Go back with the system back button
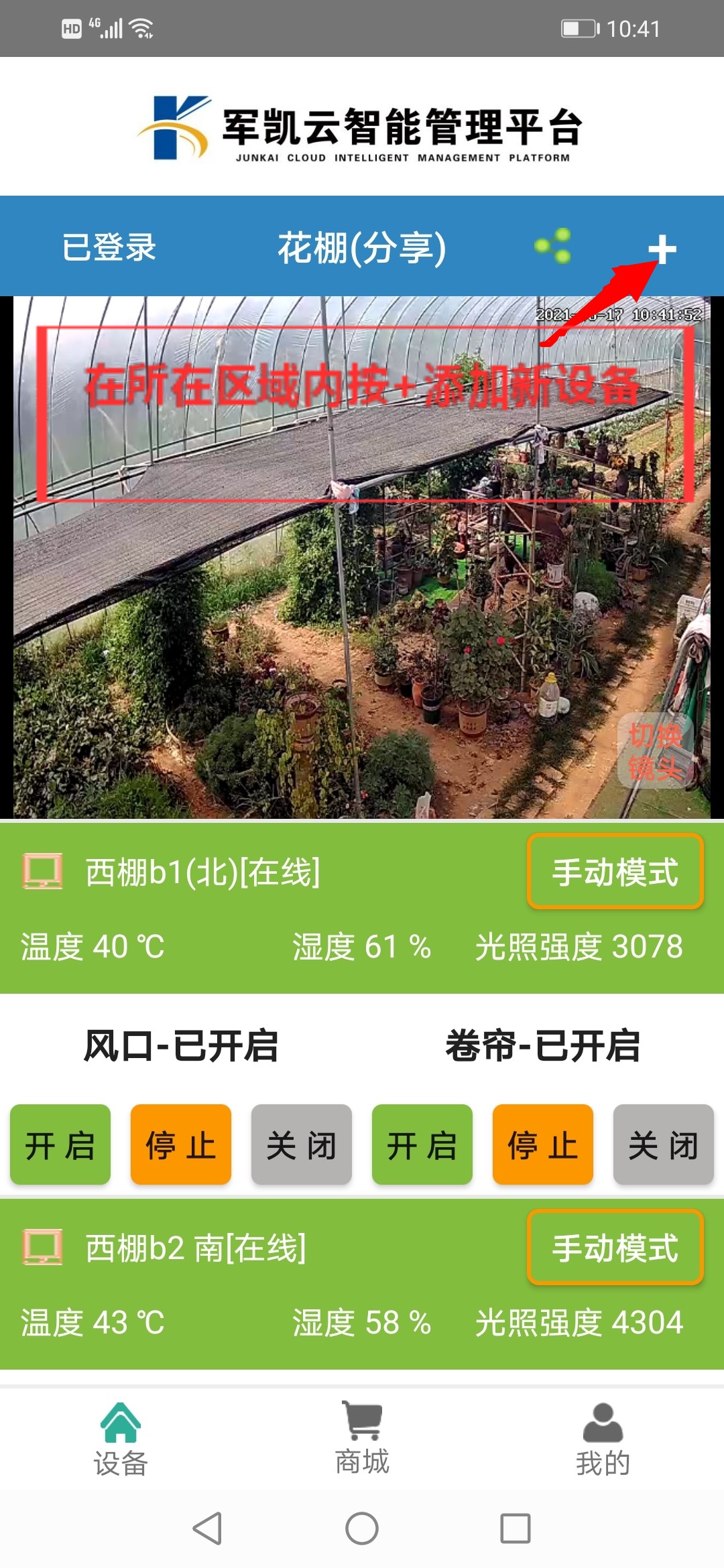Image resolution: width=724 pixels, height=1568 pixels. tap(207, 1528)
